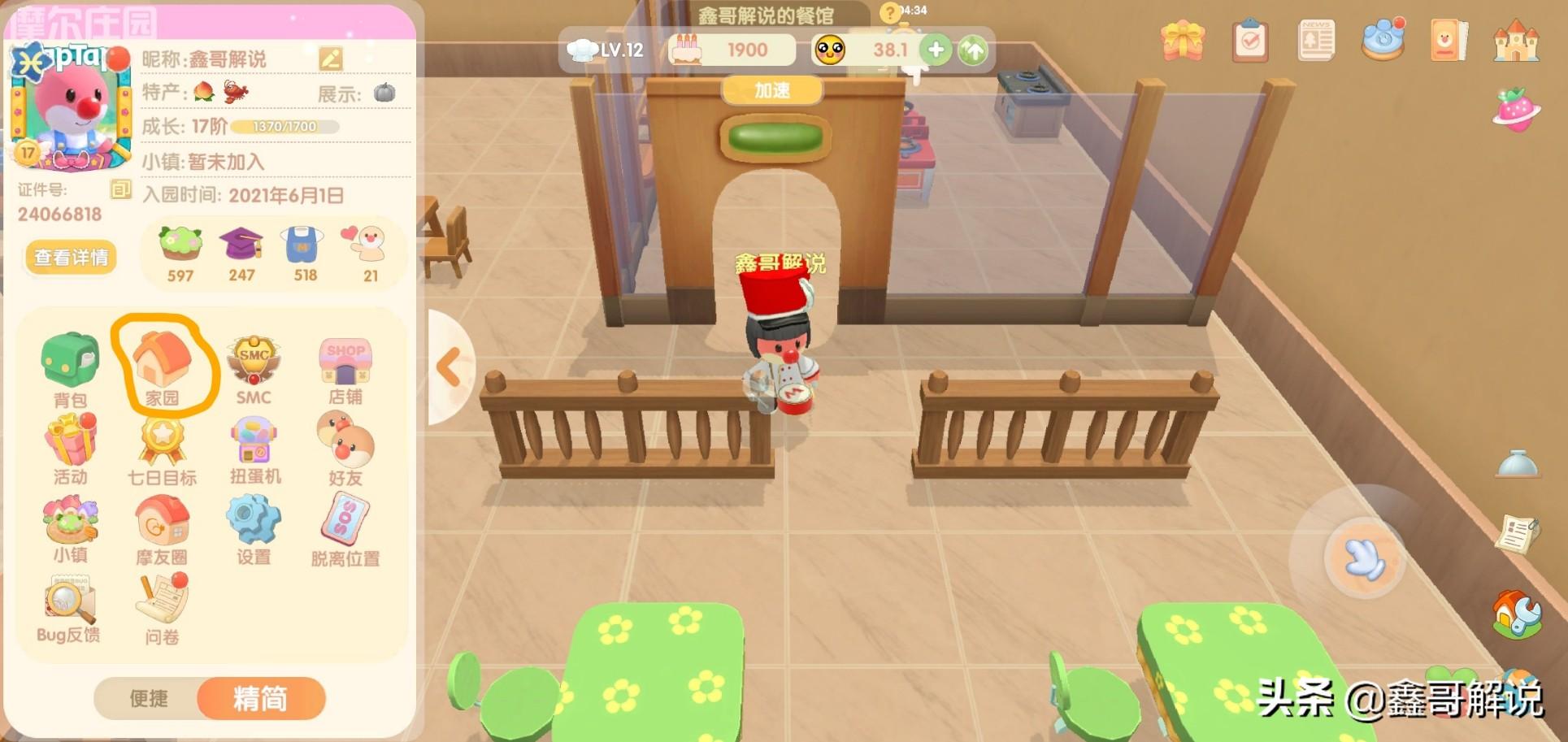Open the SMC badge menu

click(254, 367)
